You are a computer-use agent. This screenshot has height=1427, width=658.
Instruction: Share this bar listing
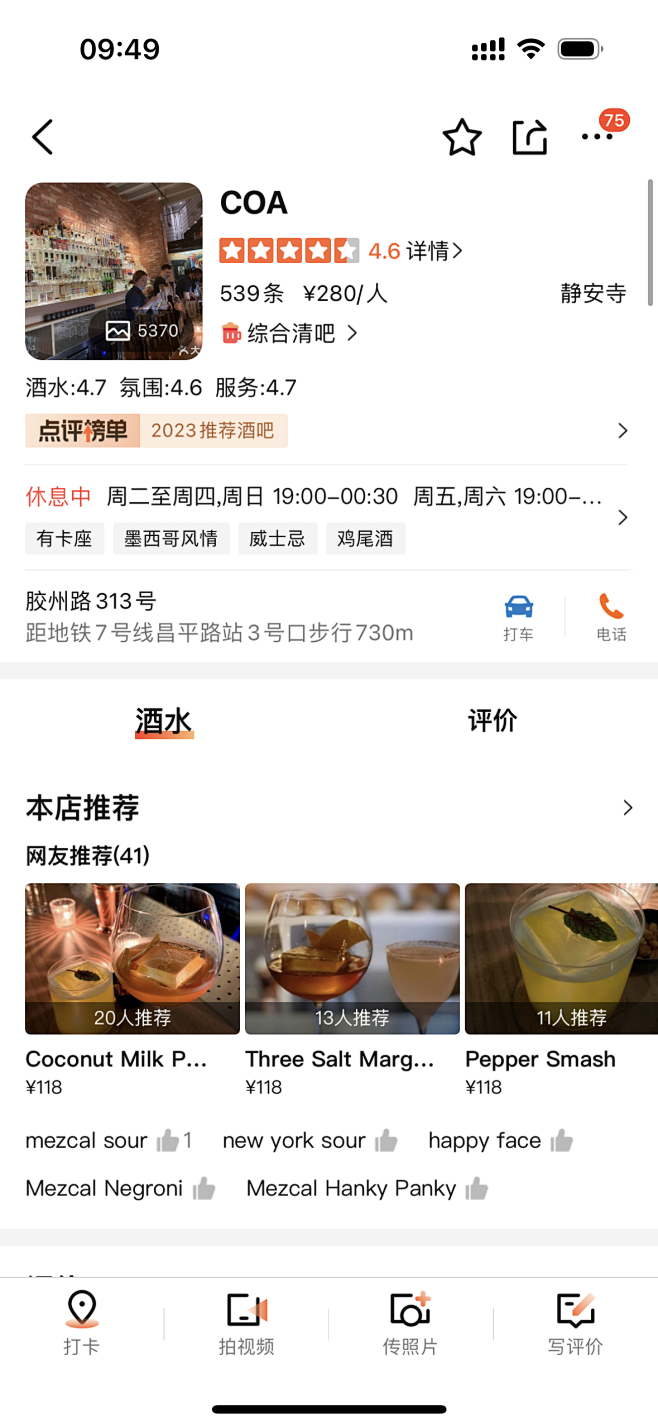[x=530, y=138]
